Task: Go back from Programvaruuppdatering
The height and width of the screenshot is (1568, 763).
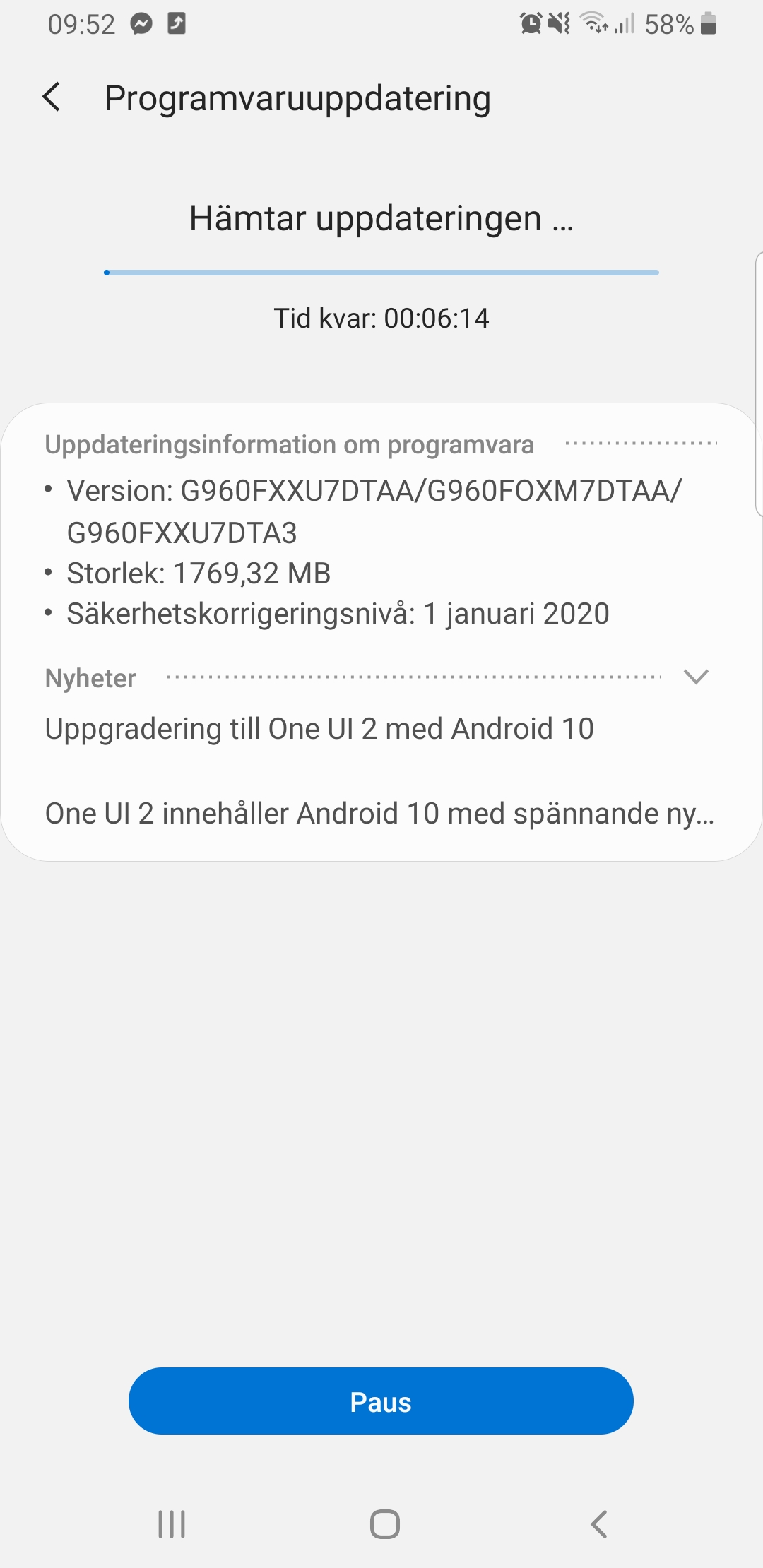Action: pyautogui.click(x=51, y=97)
